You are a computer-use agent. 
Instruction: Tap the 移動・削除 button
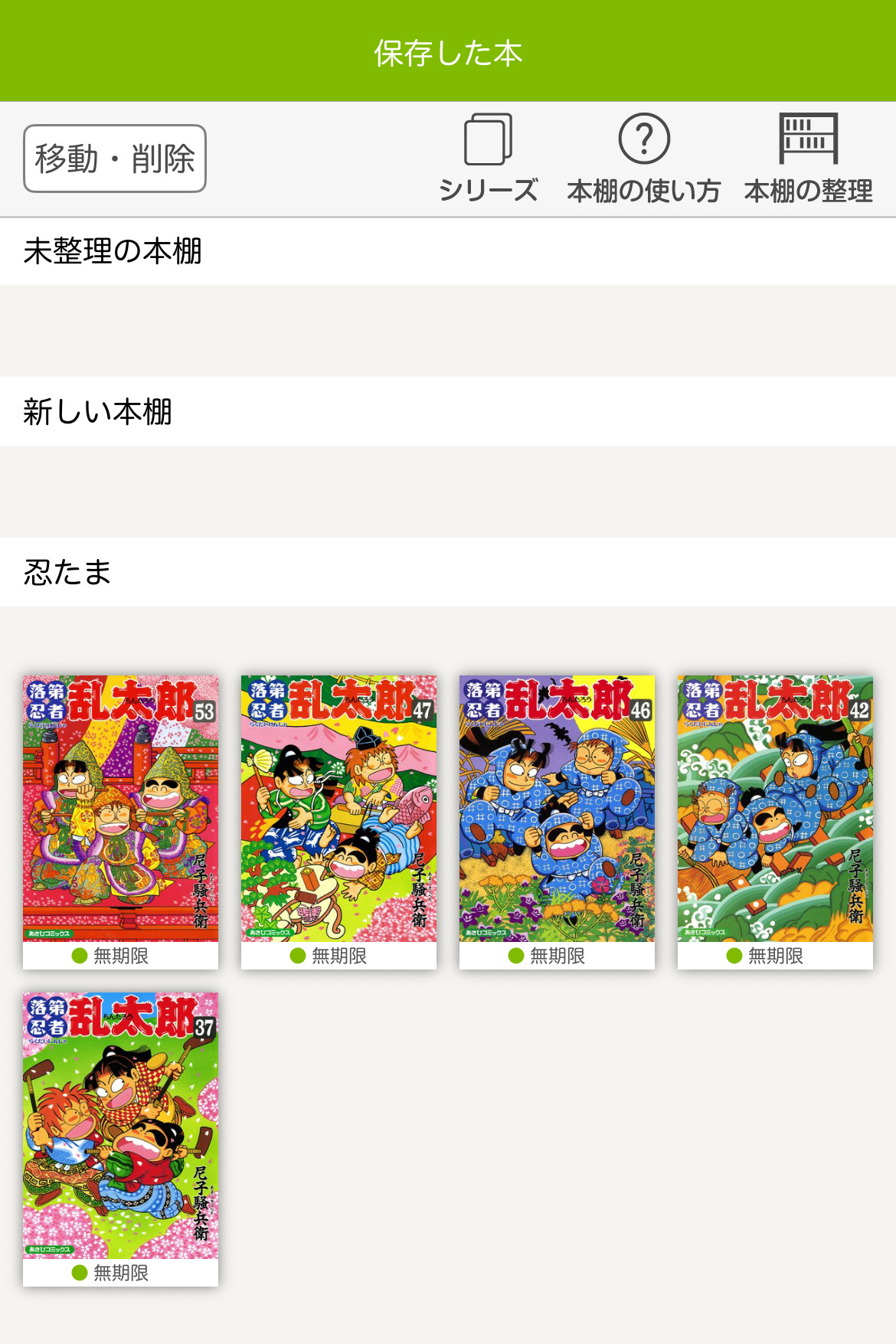[115, 159]
